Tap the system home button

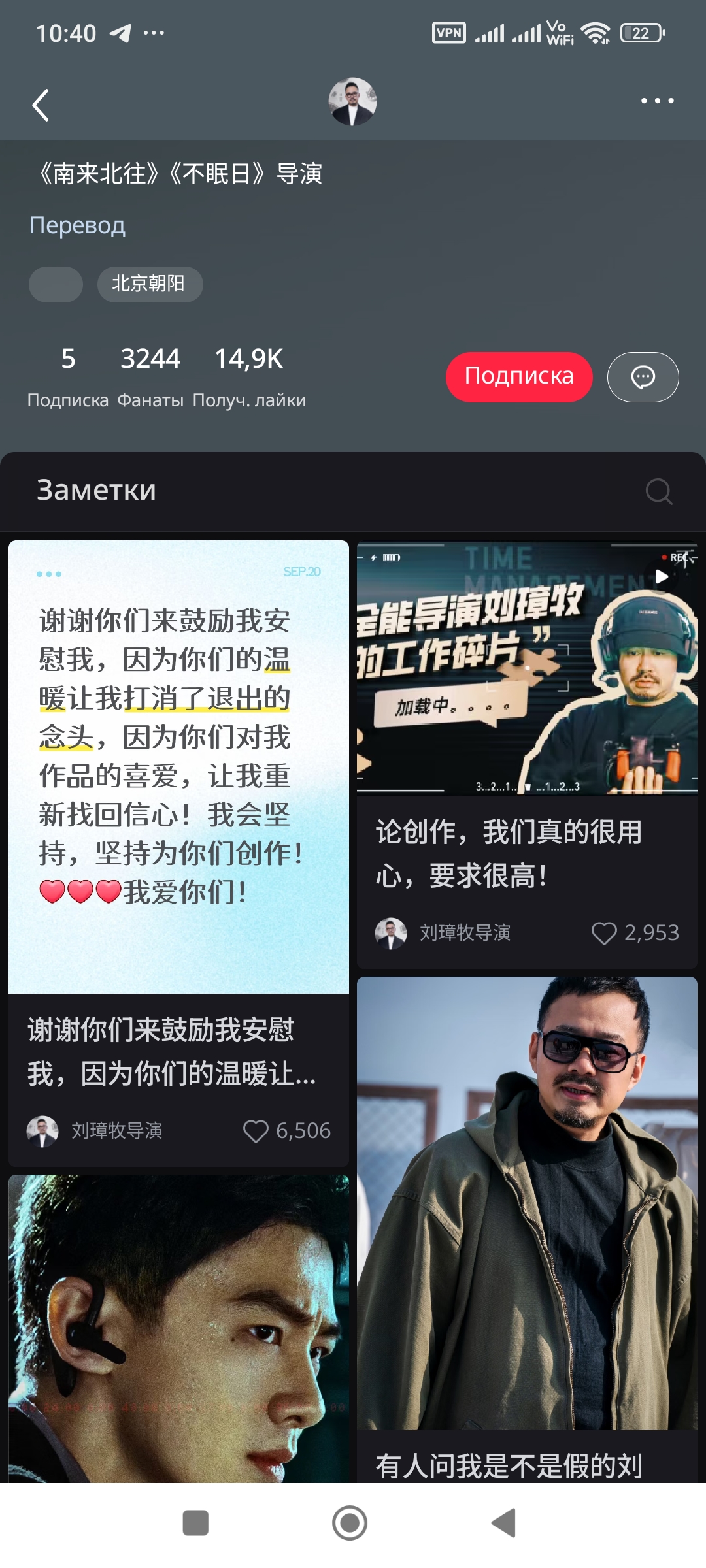coord(350,1523)
